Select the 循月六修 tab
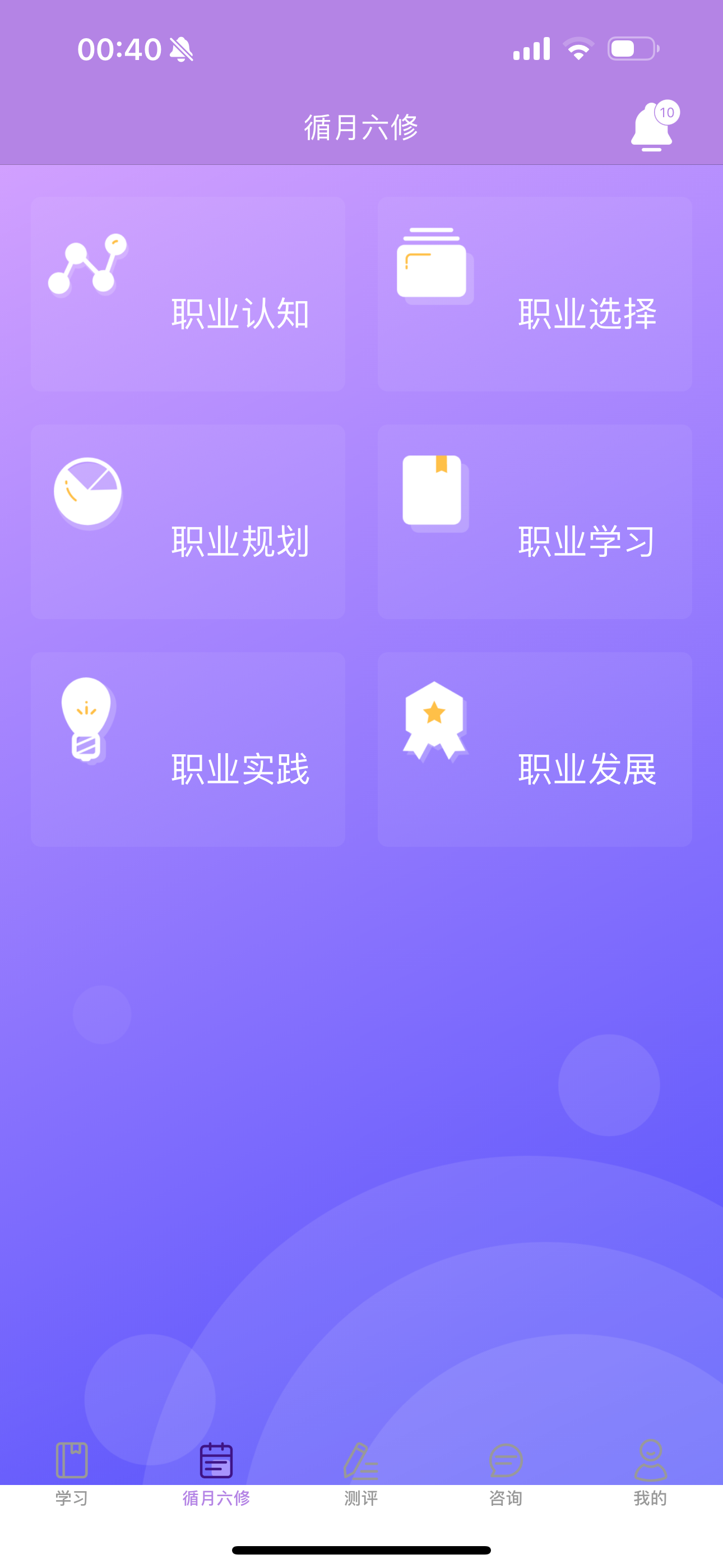 point(216,1473)
